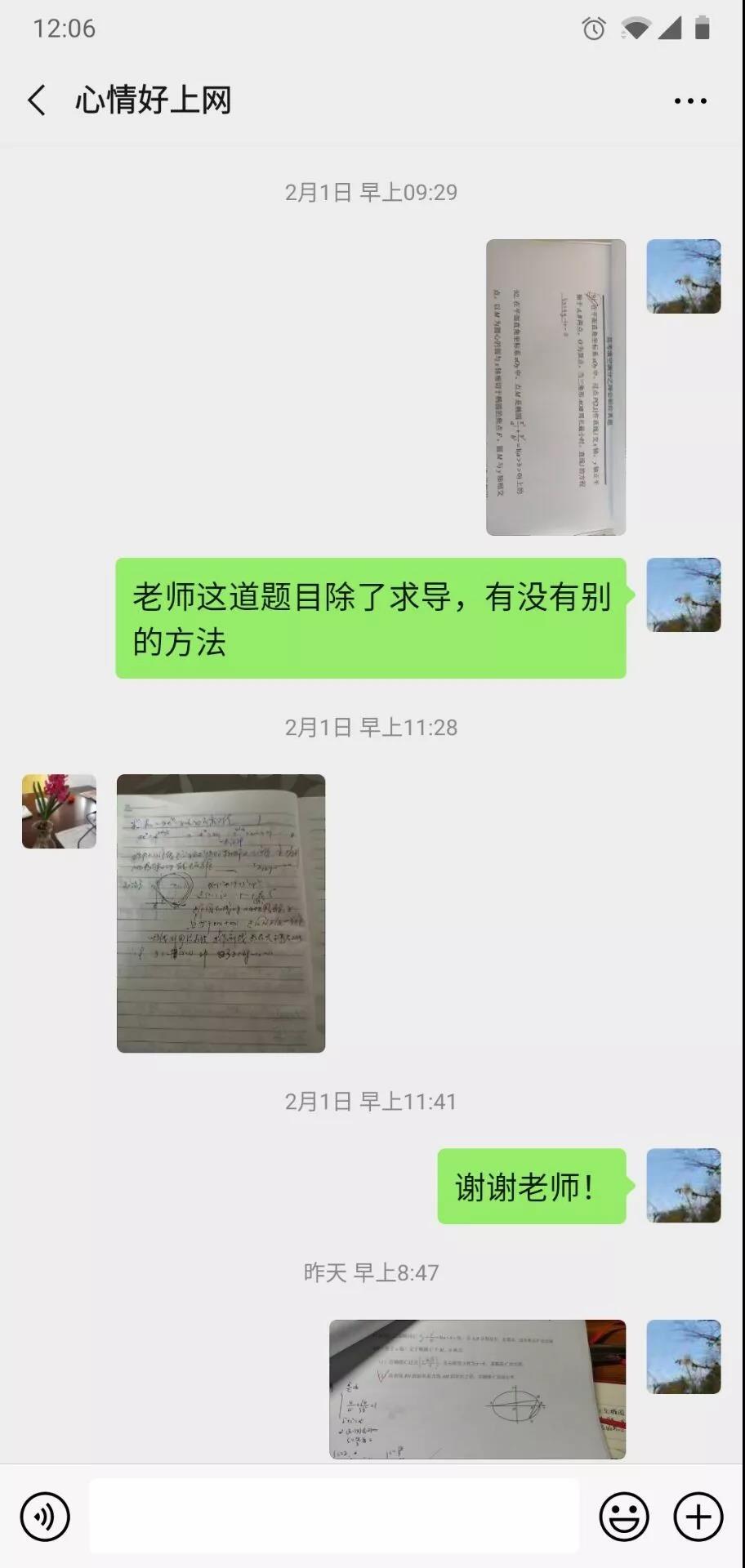Screen dimensions: 745x1568
Task: Go back from the 心情好上网 chat
Action: tap(37, 100)
